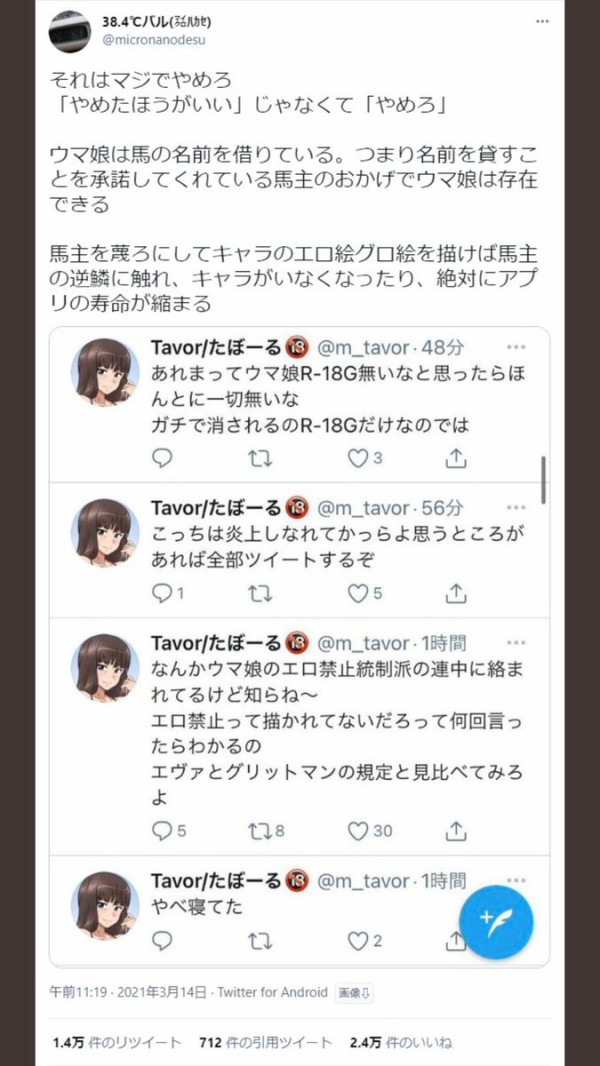Image resolution: width=600 pixels, height=1066 pixels.
Task: View the 2.4万 likes list
Action: (400, 1042)
